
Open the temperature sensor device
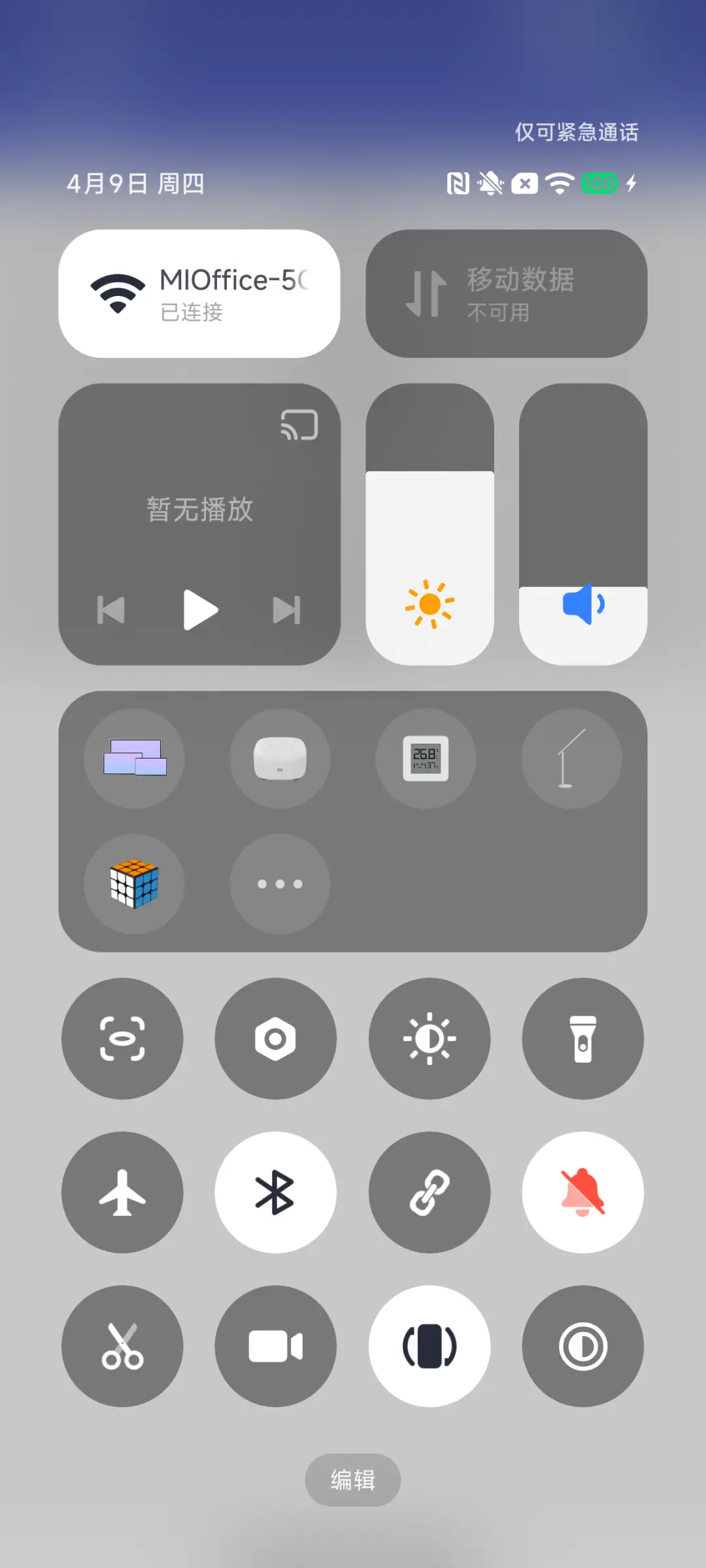click(x=426, y=758)
